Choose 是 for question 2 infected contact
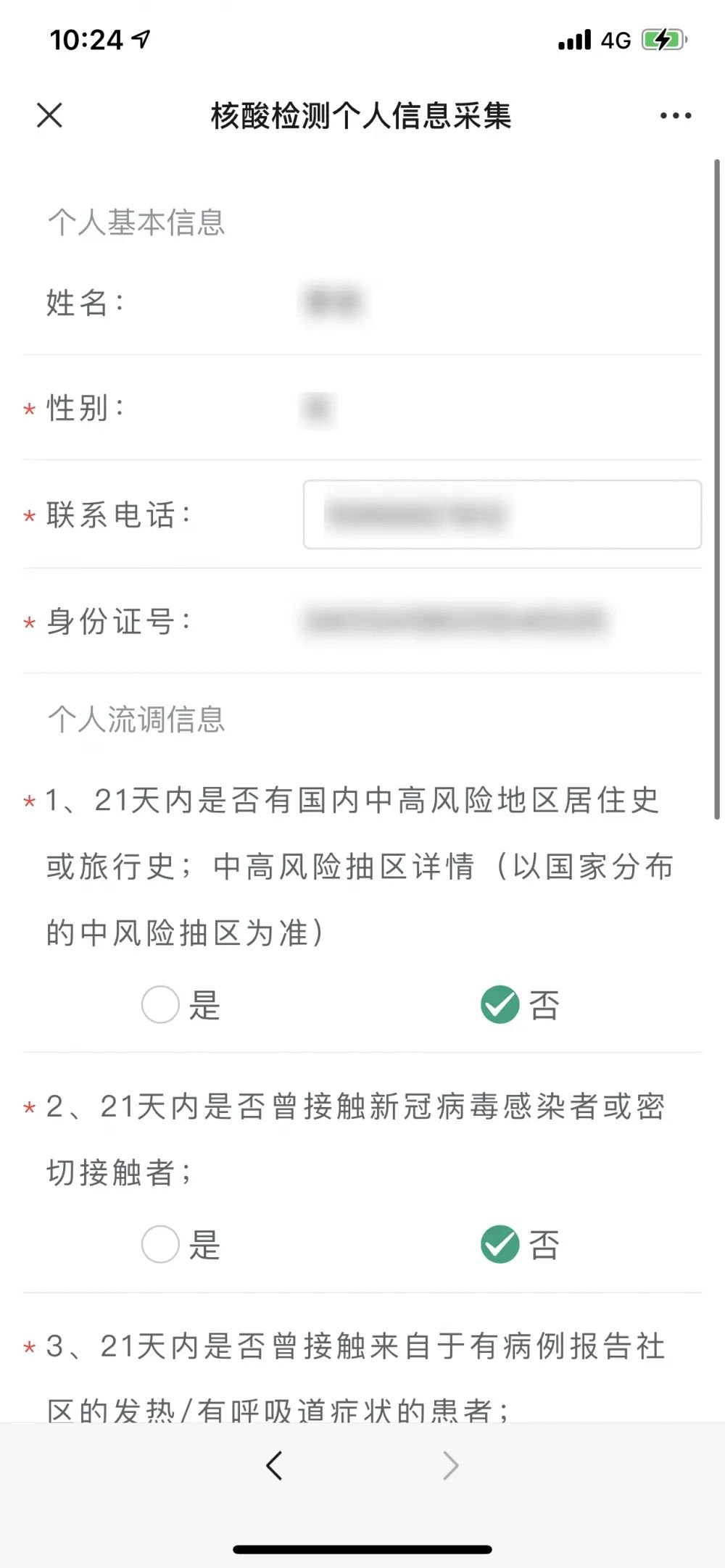The image size is (725, 1568). (x=161, y=1244)
